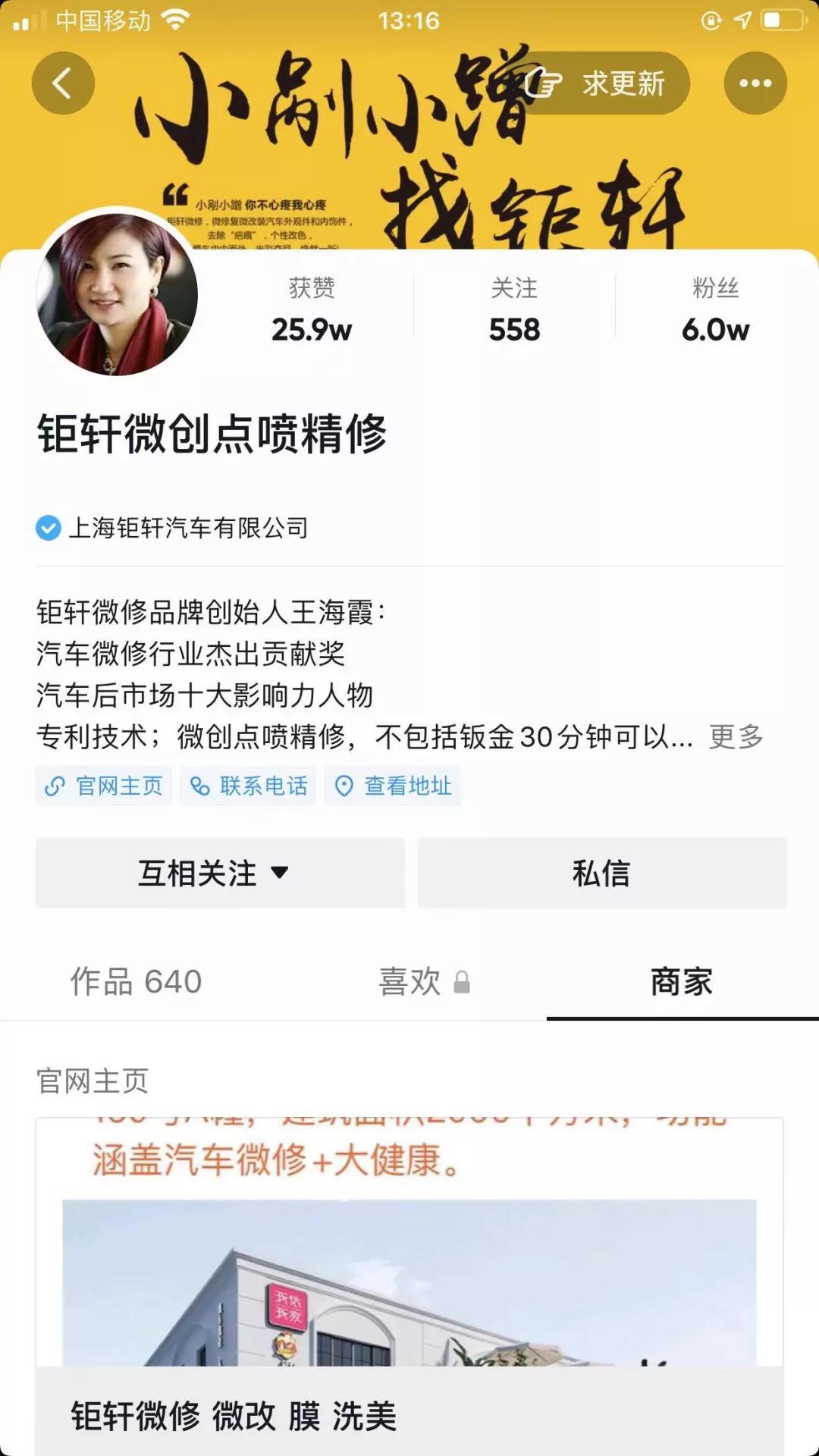819x1456 pixels.
Task: Open the 官网主页 official website link
Action: (105, 786)
